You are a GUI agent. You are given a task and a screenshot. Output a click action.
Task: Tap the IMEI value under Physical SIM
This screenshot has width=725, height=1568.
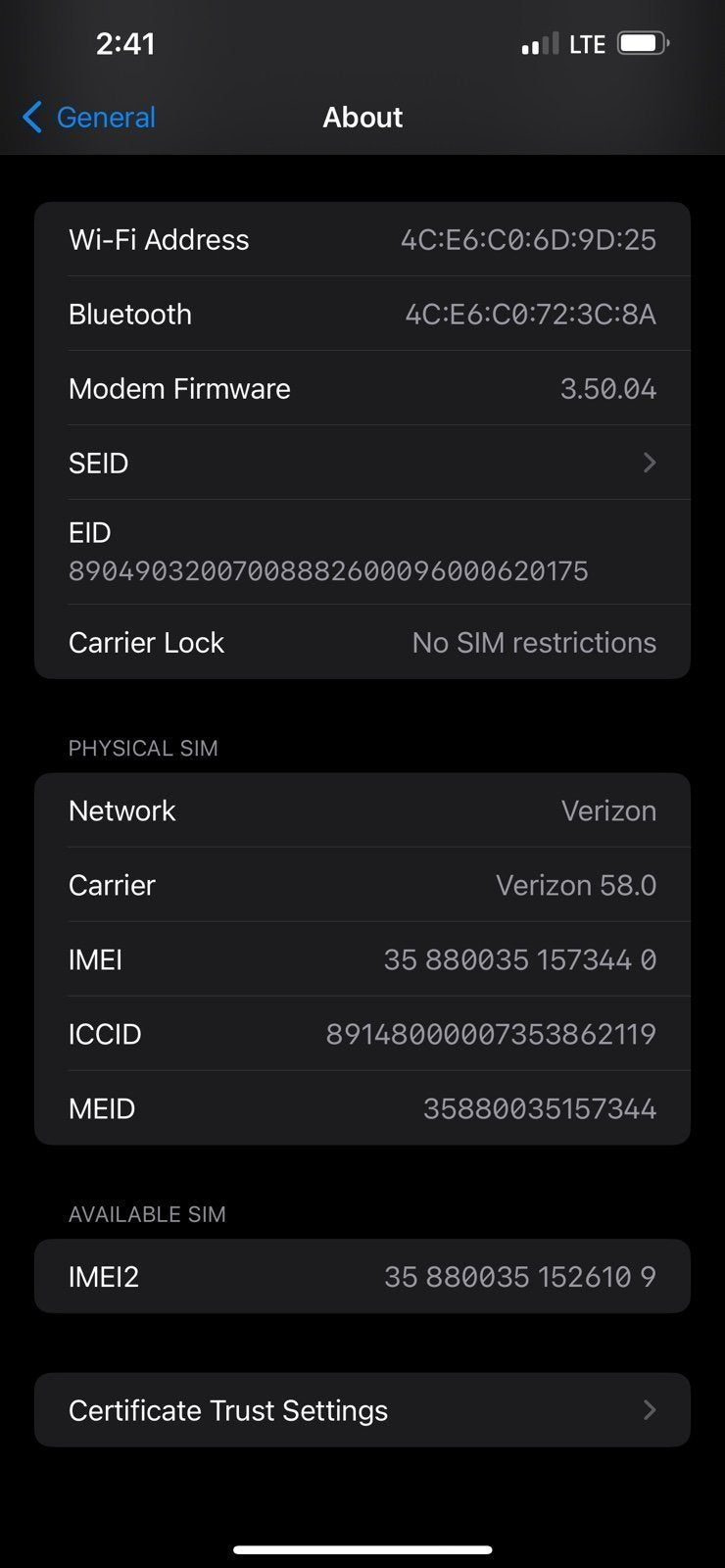(x=519, y=959)
